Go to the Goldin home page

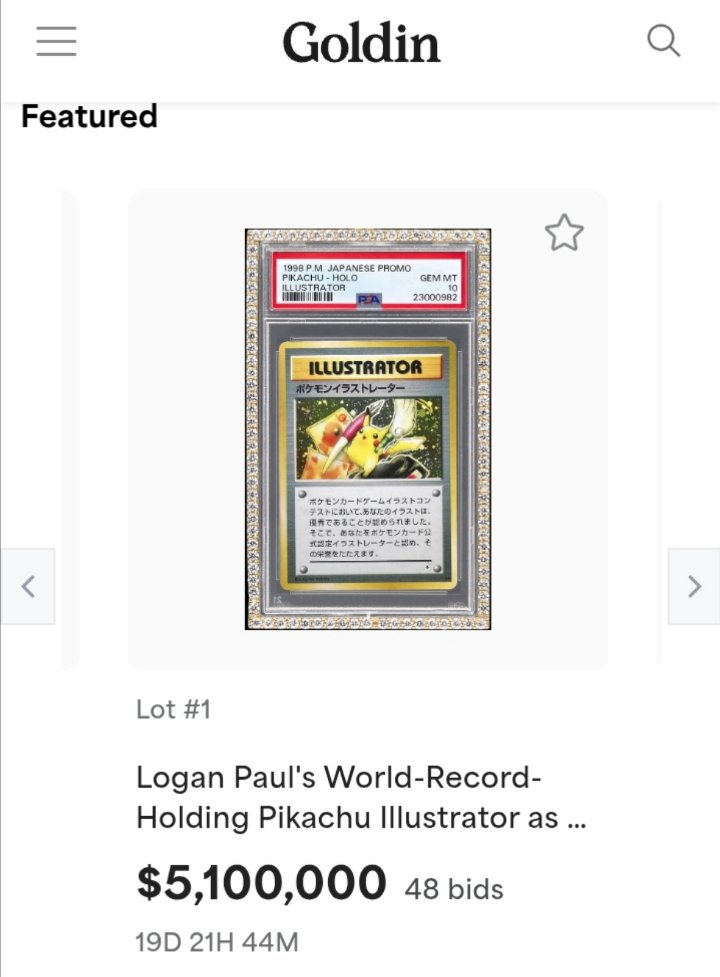click(x=361, y=44)
